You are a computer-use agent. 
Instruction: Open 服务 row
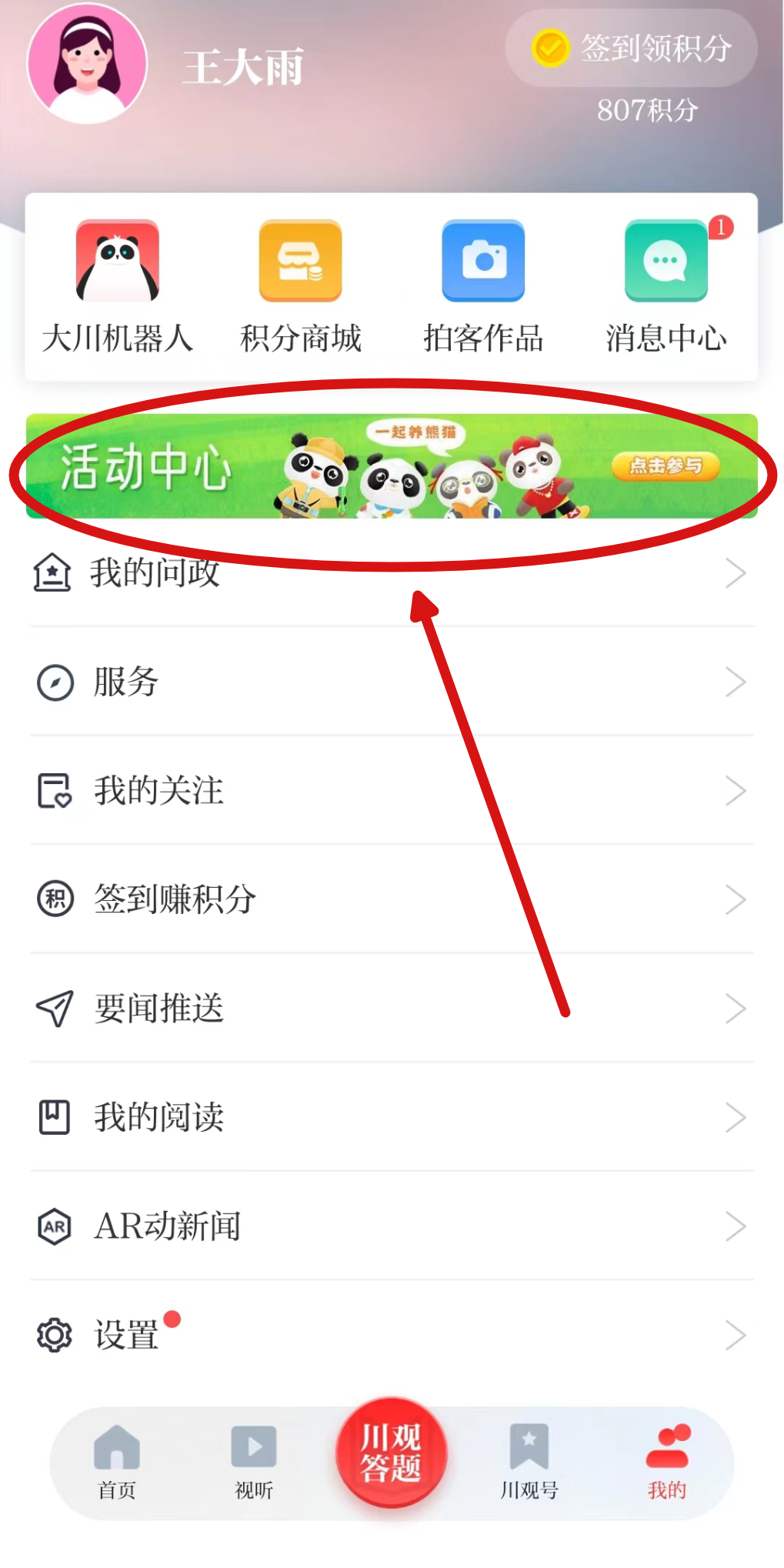(392, 682)
